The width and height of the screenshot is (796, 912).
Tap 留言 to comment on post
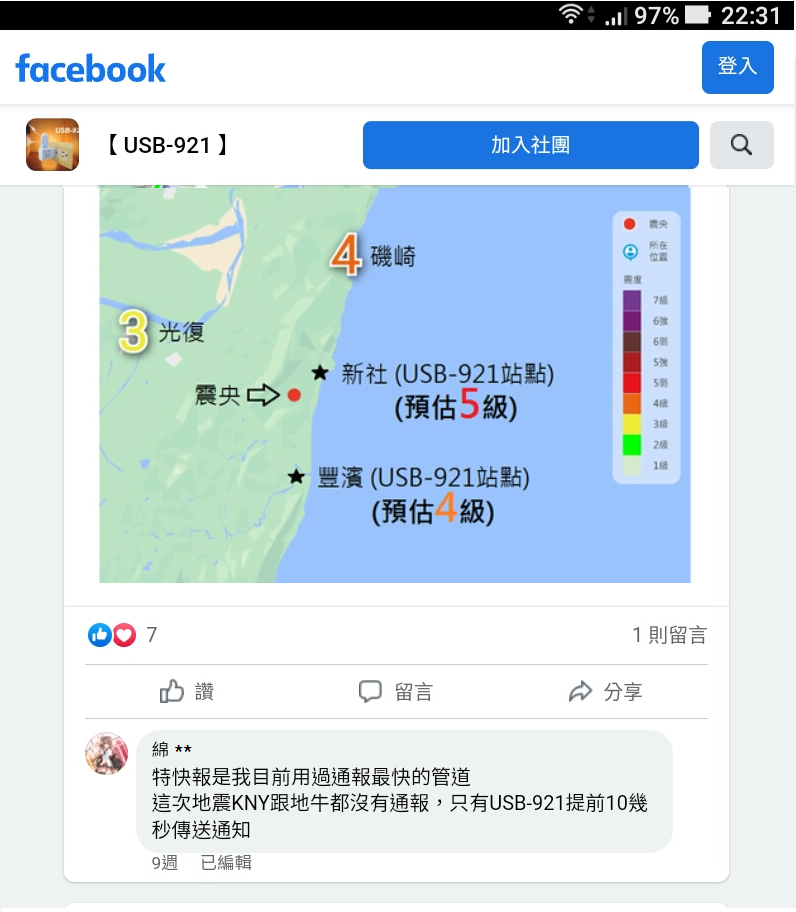pos(396,691)
